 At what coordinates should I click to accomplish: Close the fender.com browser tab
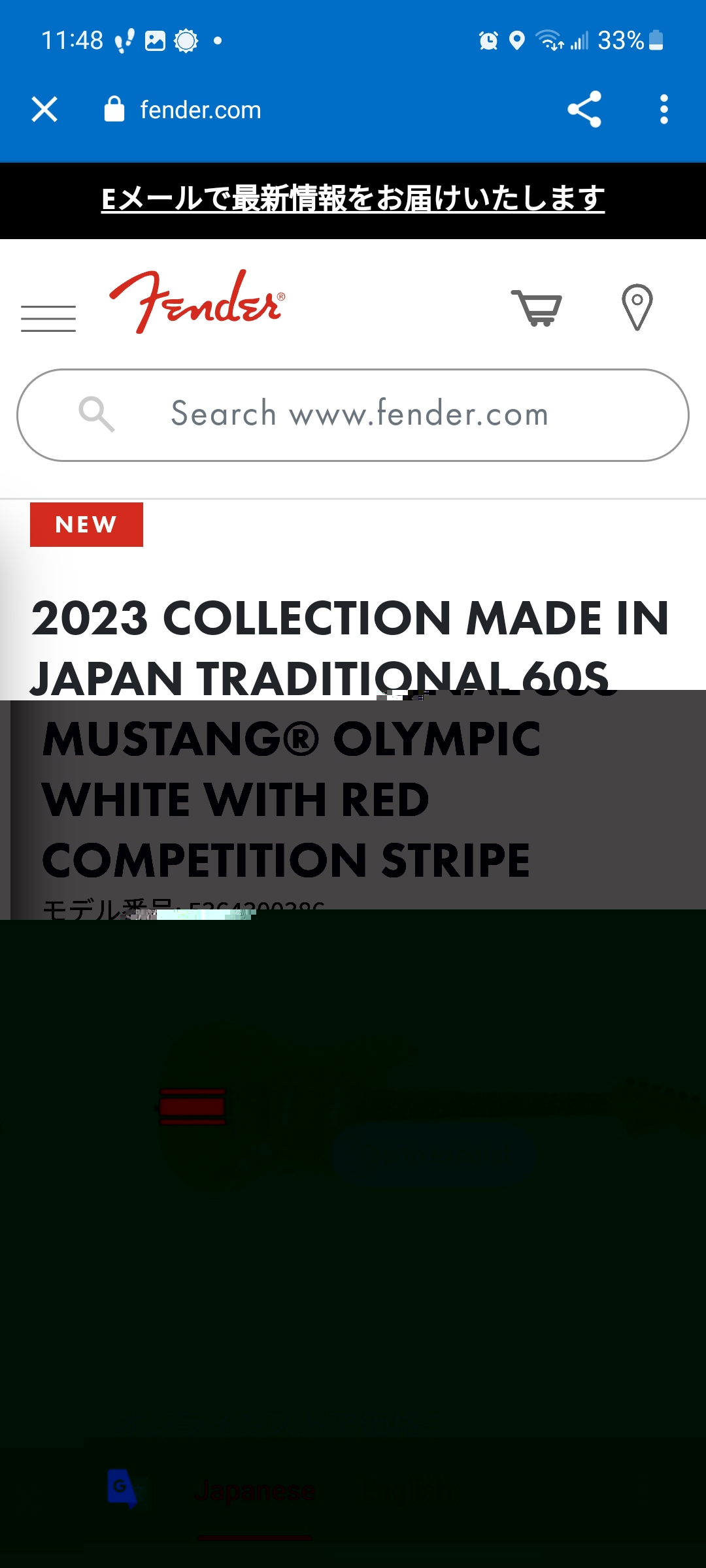(44, 109)
